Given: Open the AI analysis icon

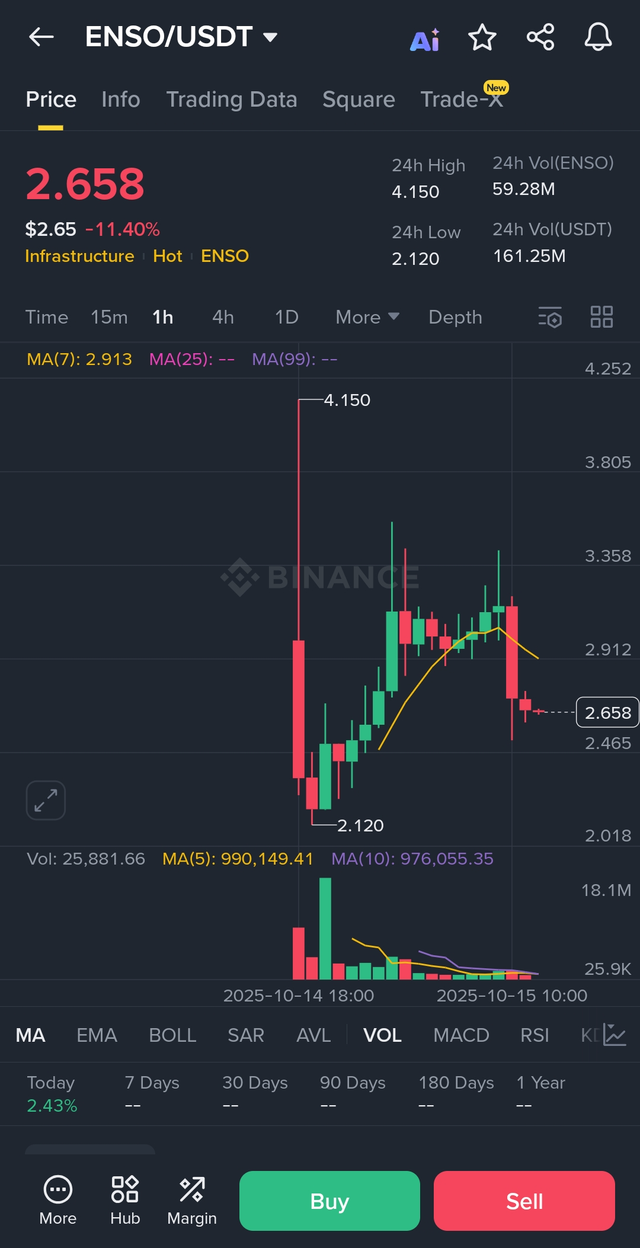Looking at the screenshot, I should [425, 39].
